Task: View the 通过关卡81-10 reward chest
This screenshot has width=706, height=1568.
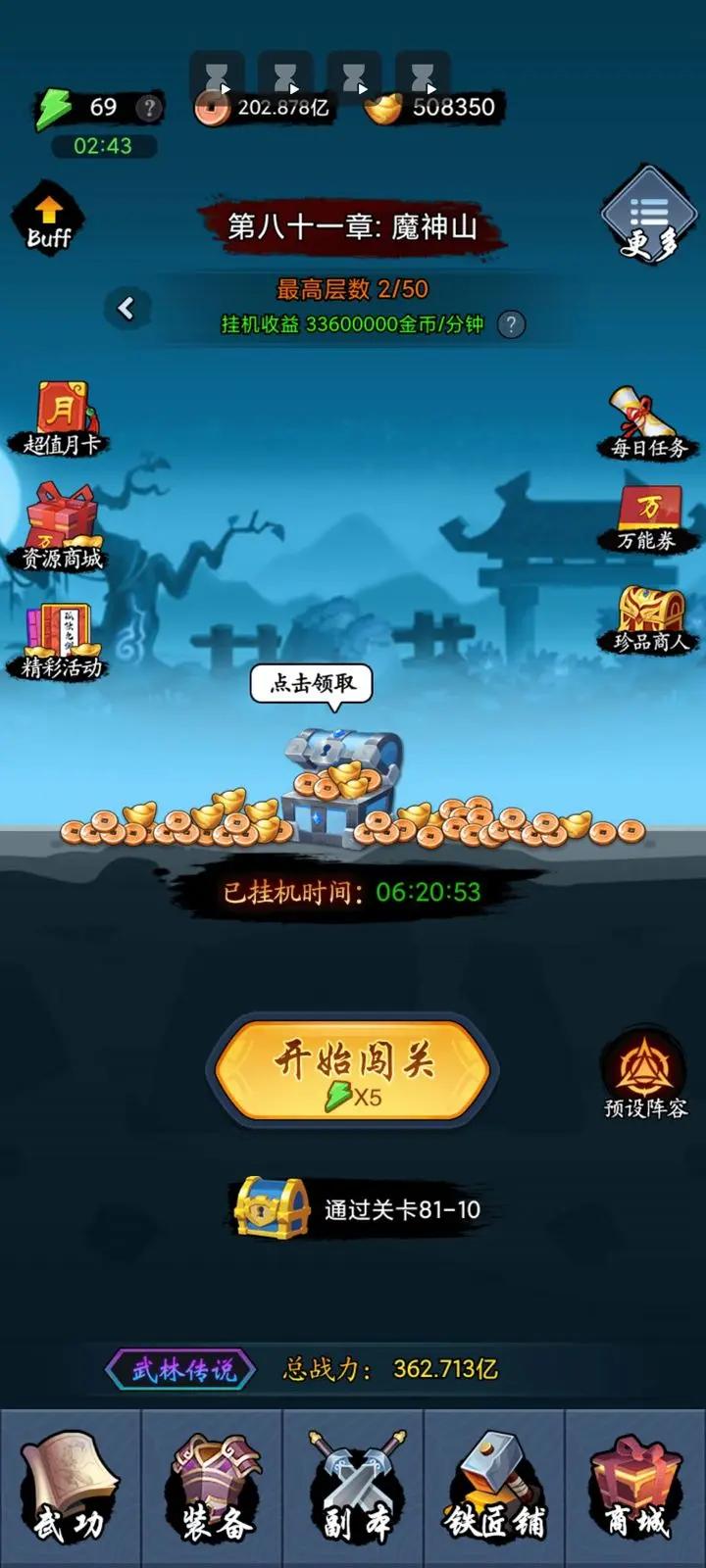Action: 271,1207
